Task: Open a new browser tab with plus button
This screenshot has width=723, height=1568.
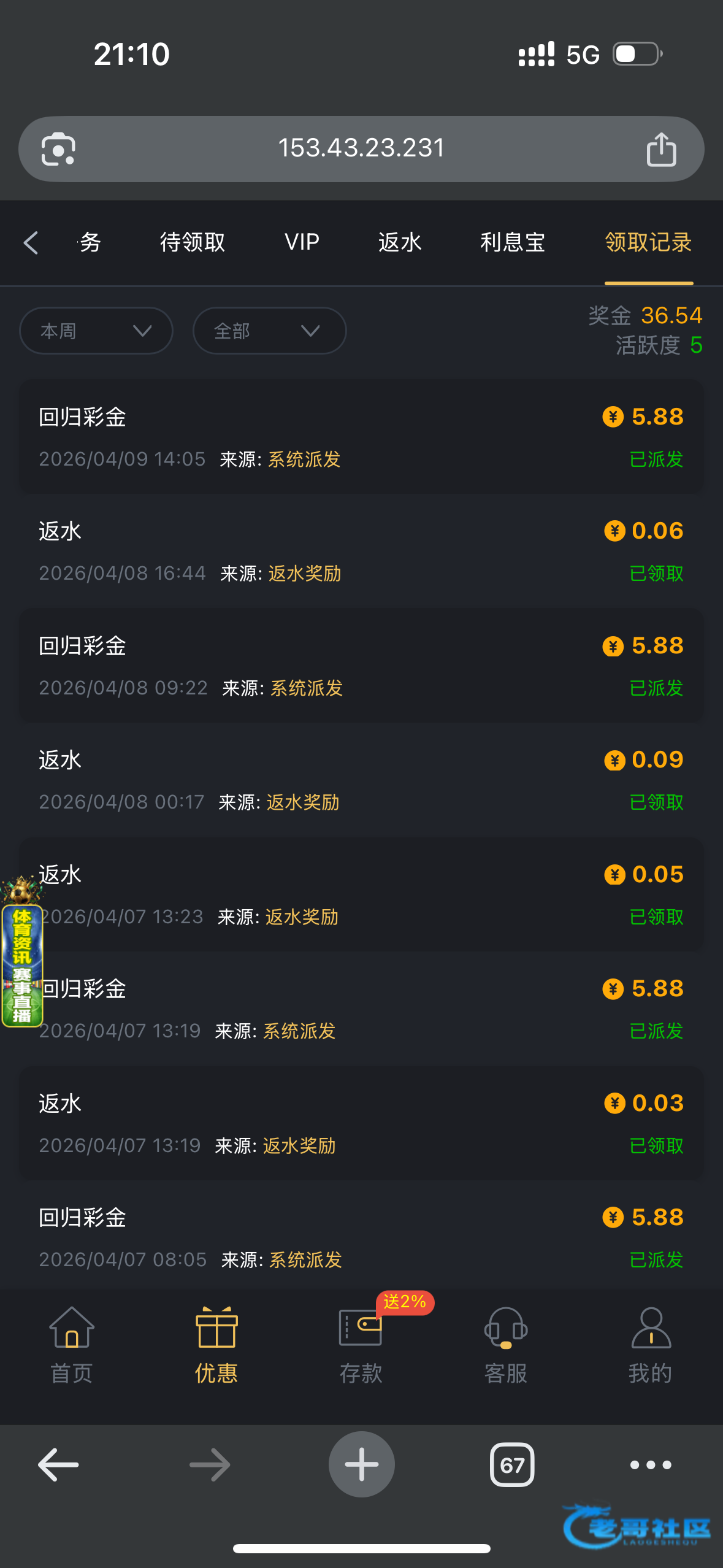Action: (x=361, y=1464)
